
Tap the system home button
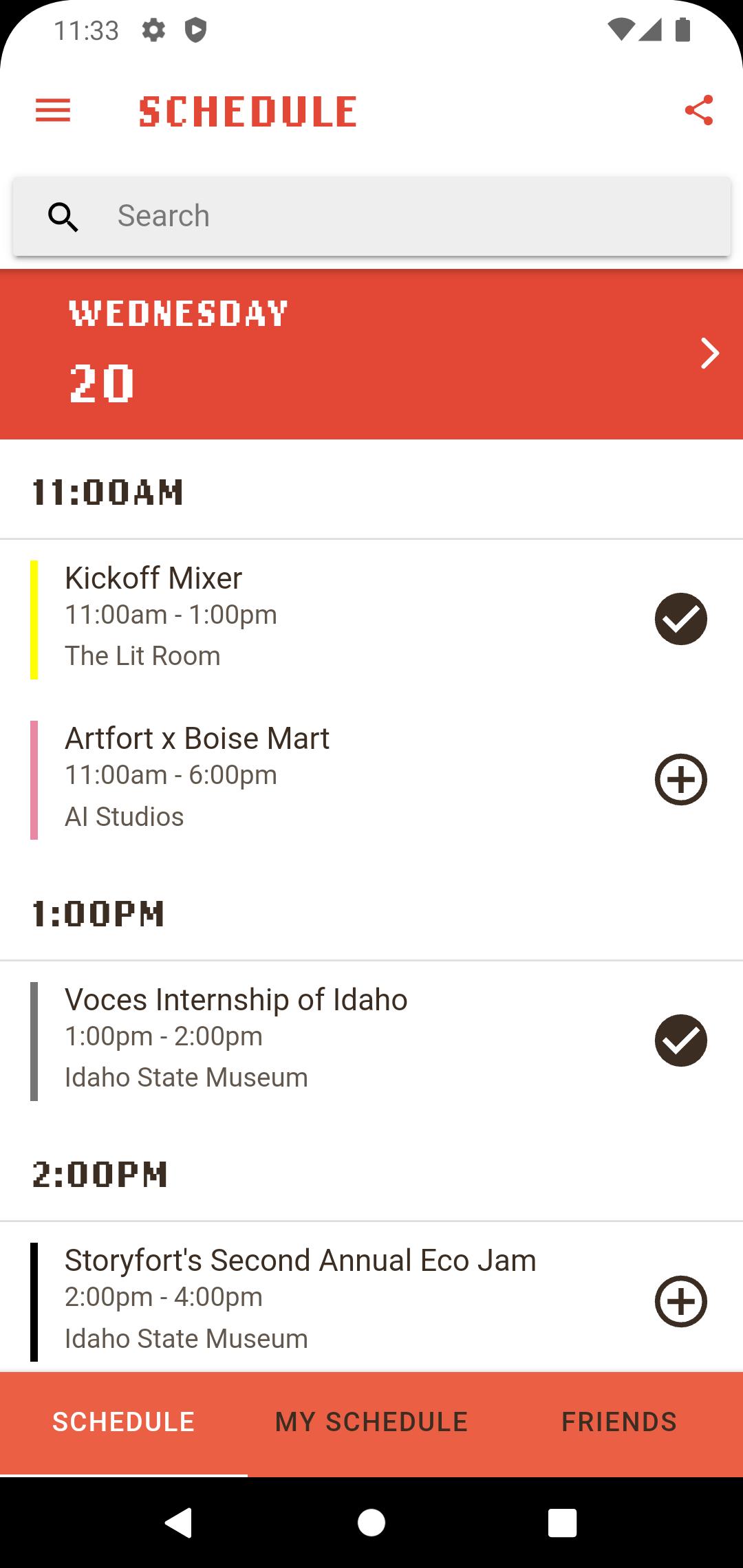coord(371,1523)
